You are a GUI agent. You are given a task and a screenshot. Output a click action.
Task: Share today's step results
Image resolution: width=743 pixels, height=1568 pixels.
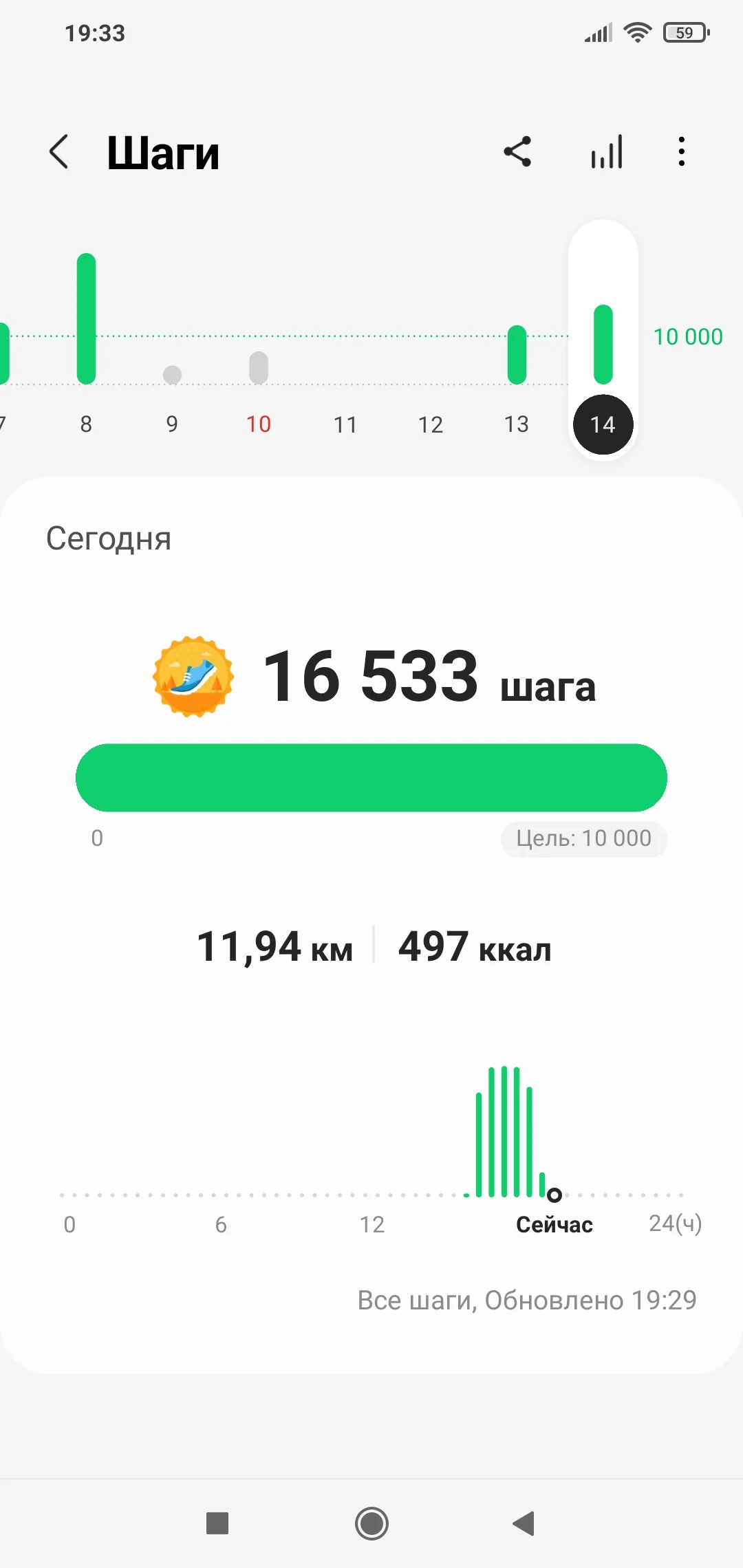[x=517, y=152]
